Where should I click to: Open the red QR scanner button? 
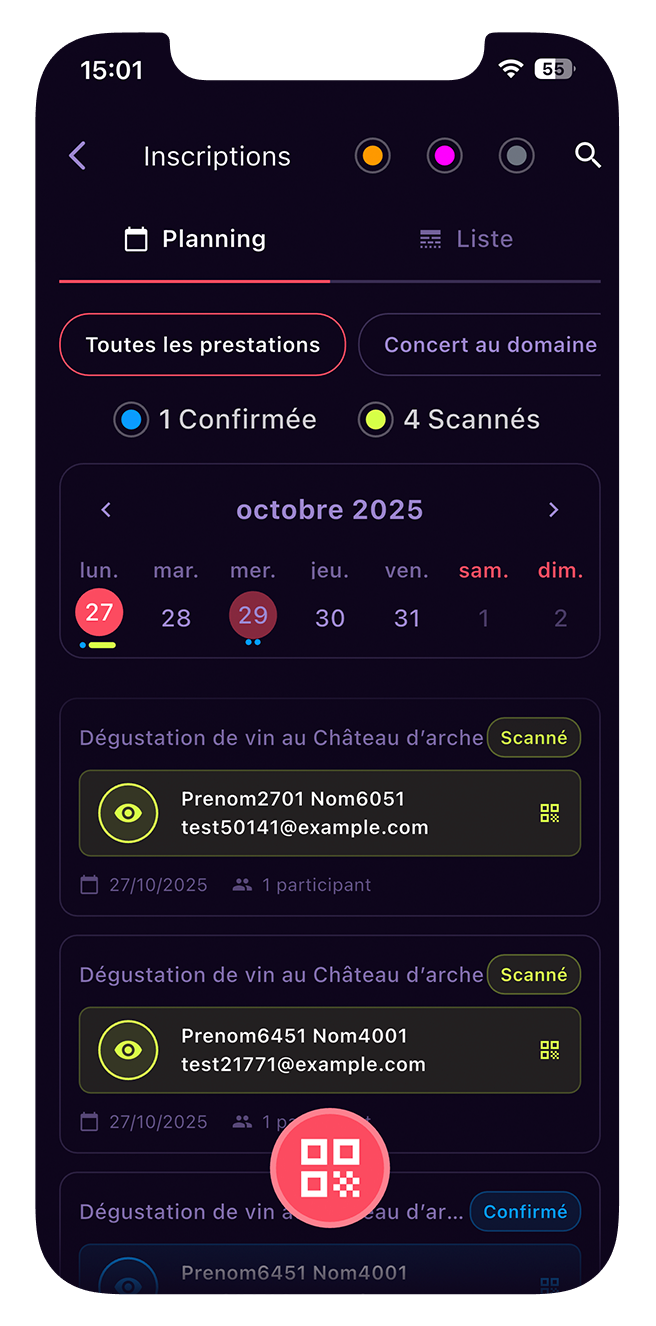329,1167
